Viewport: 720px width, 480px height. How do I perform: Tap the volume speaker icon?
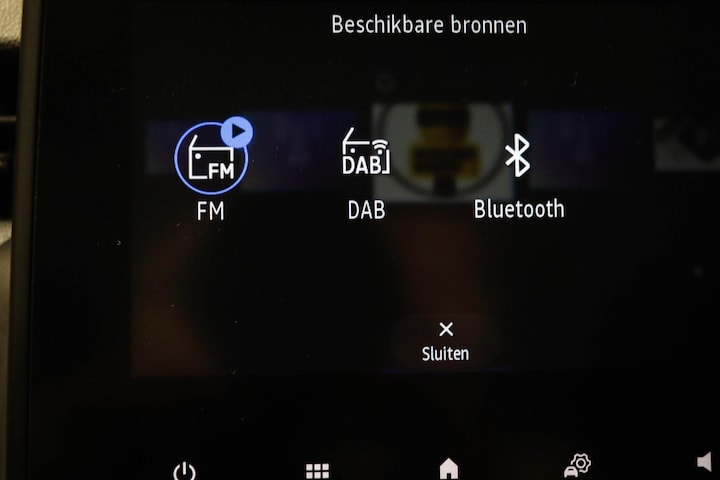pyautogui.click(x=704, y=462)
